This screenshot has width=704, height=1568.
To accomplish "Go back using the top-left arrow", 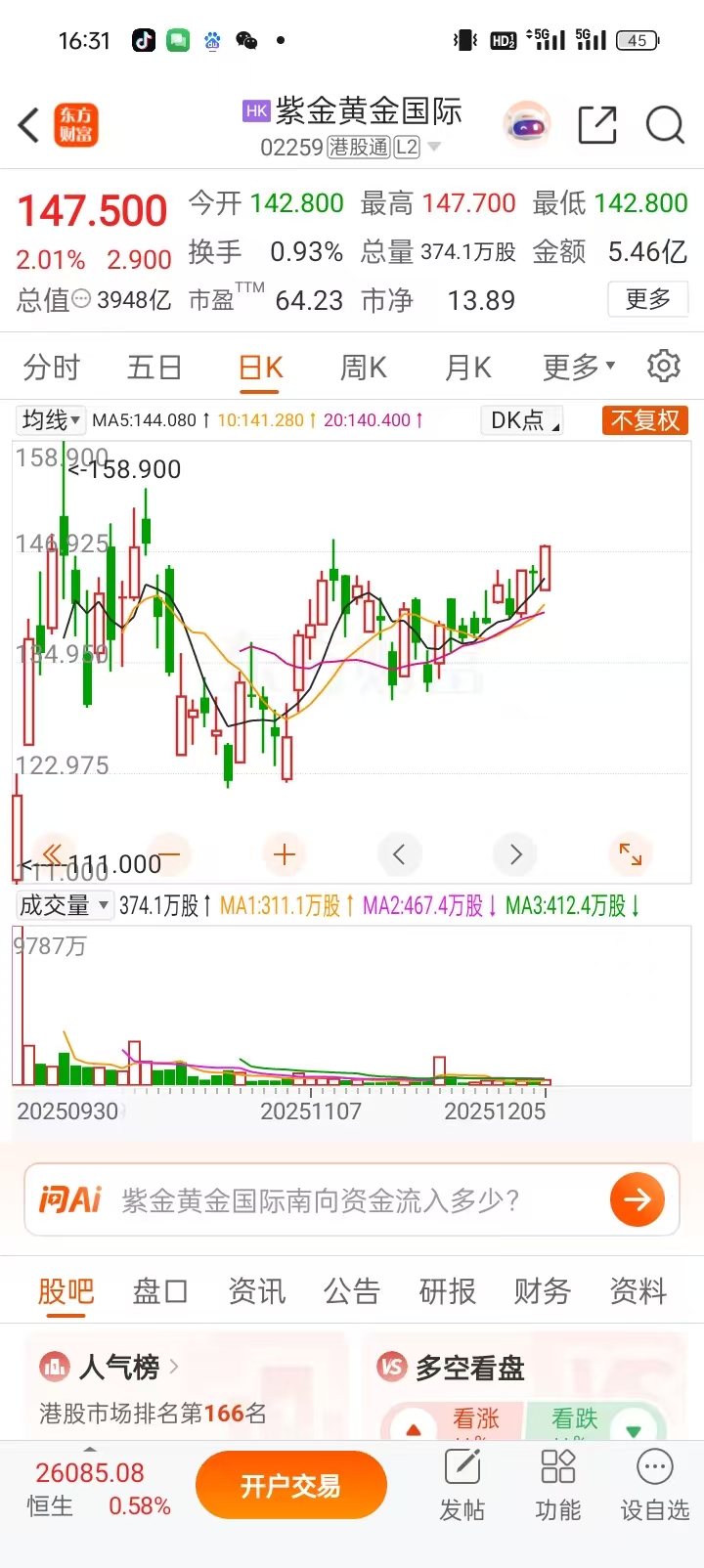I will tap(29, 125).
